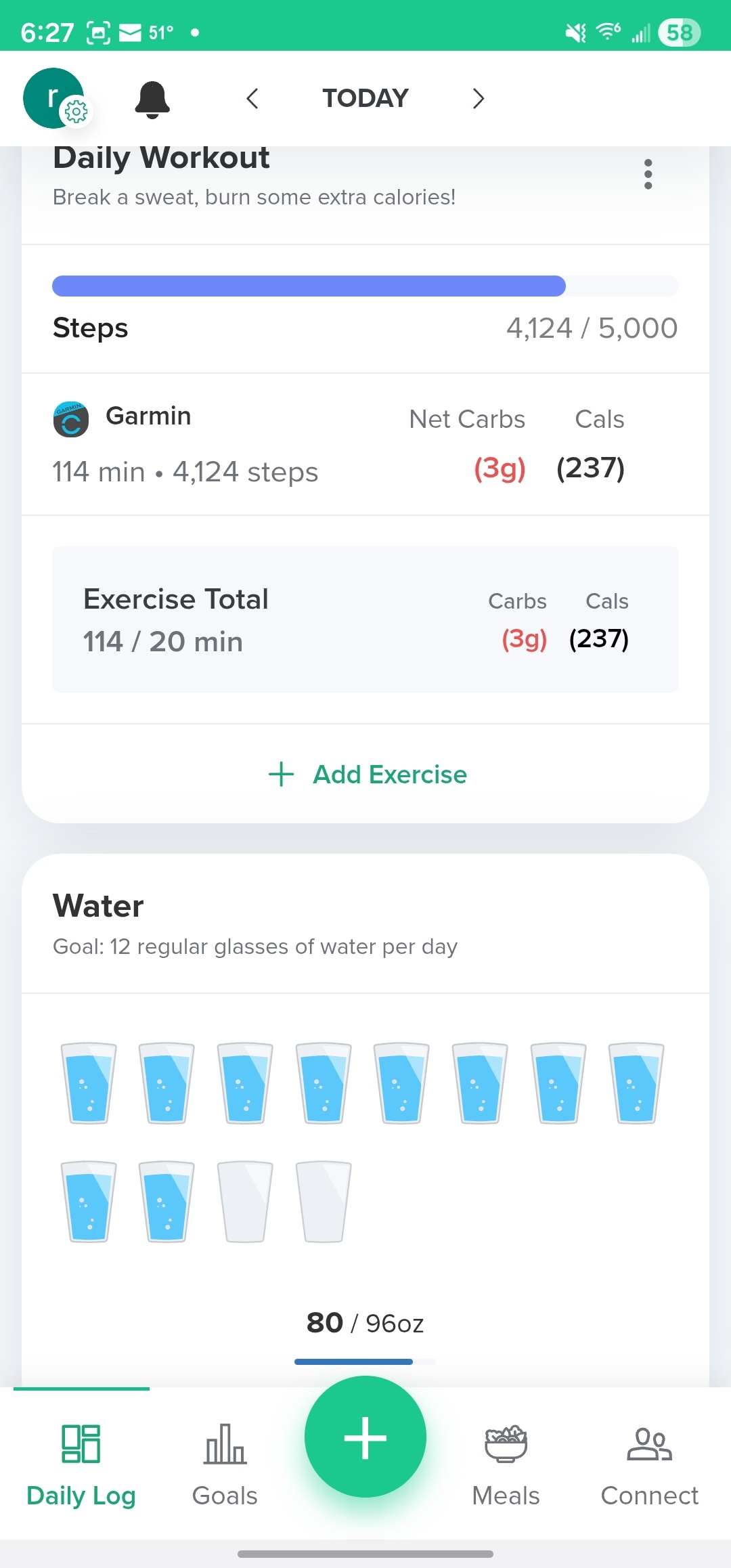Switch to the Meals tab
This screenshot has width=731, height=1568.
coord(506,1462)
